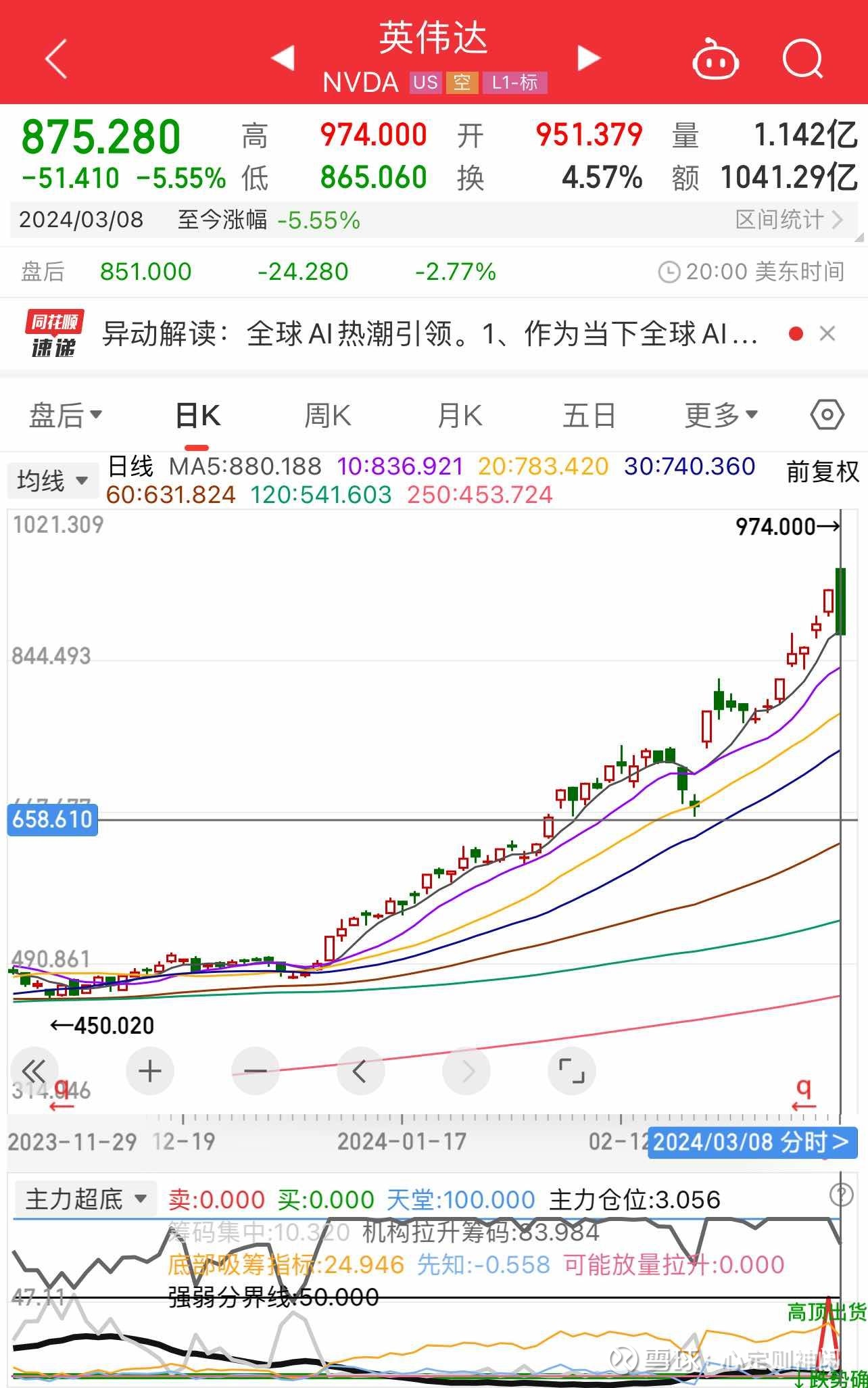Screen dimensions: 868x1388
Task: Tap the left arrow to view previous stock
Action: [x=283, y=59]
